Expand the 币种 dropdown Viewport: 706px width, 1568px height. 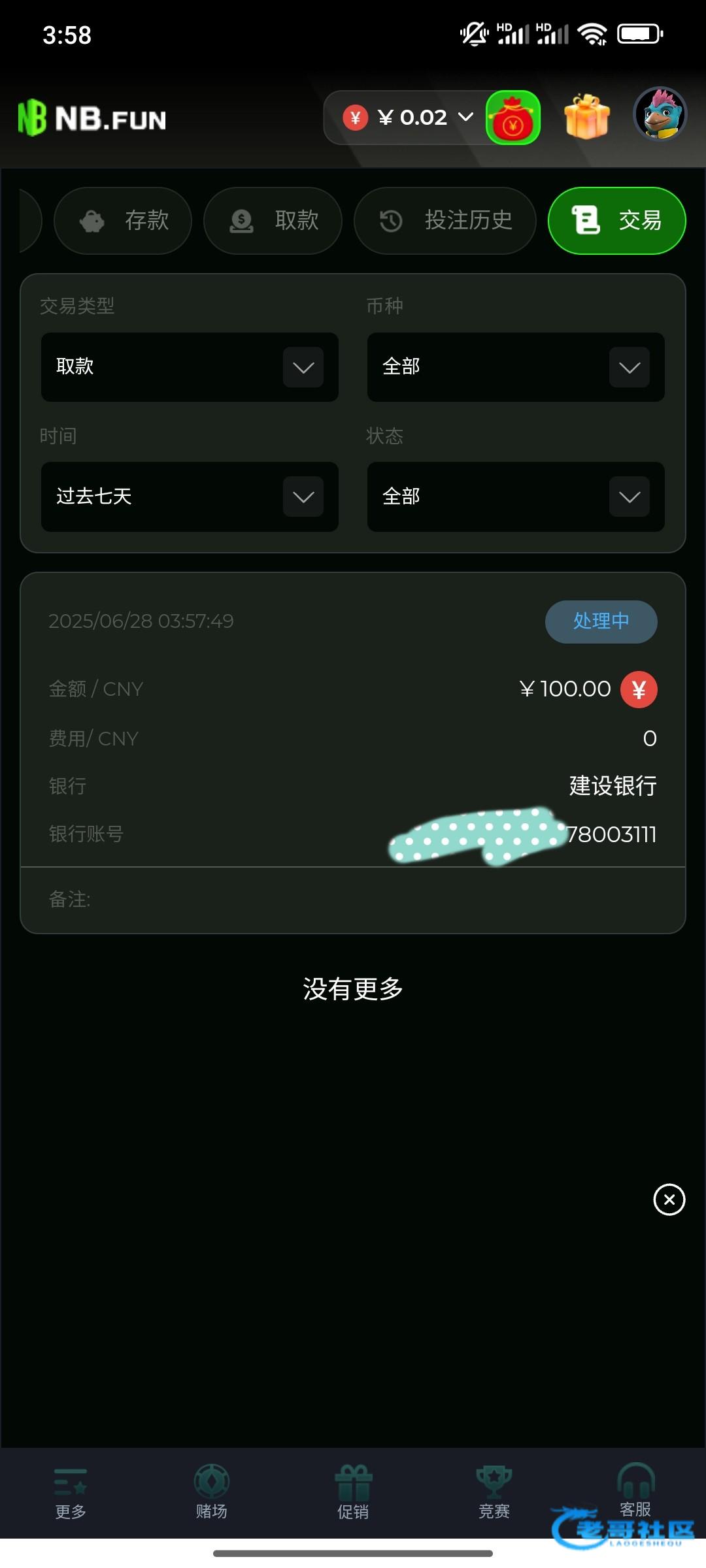[x=516, y=367]
